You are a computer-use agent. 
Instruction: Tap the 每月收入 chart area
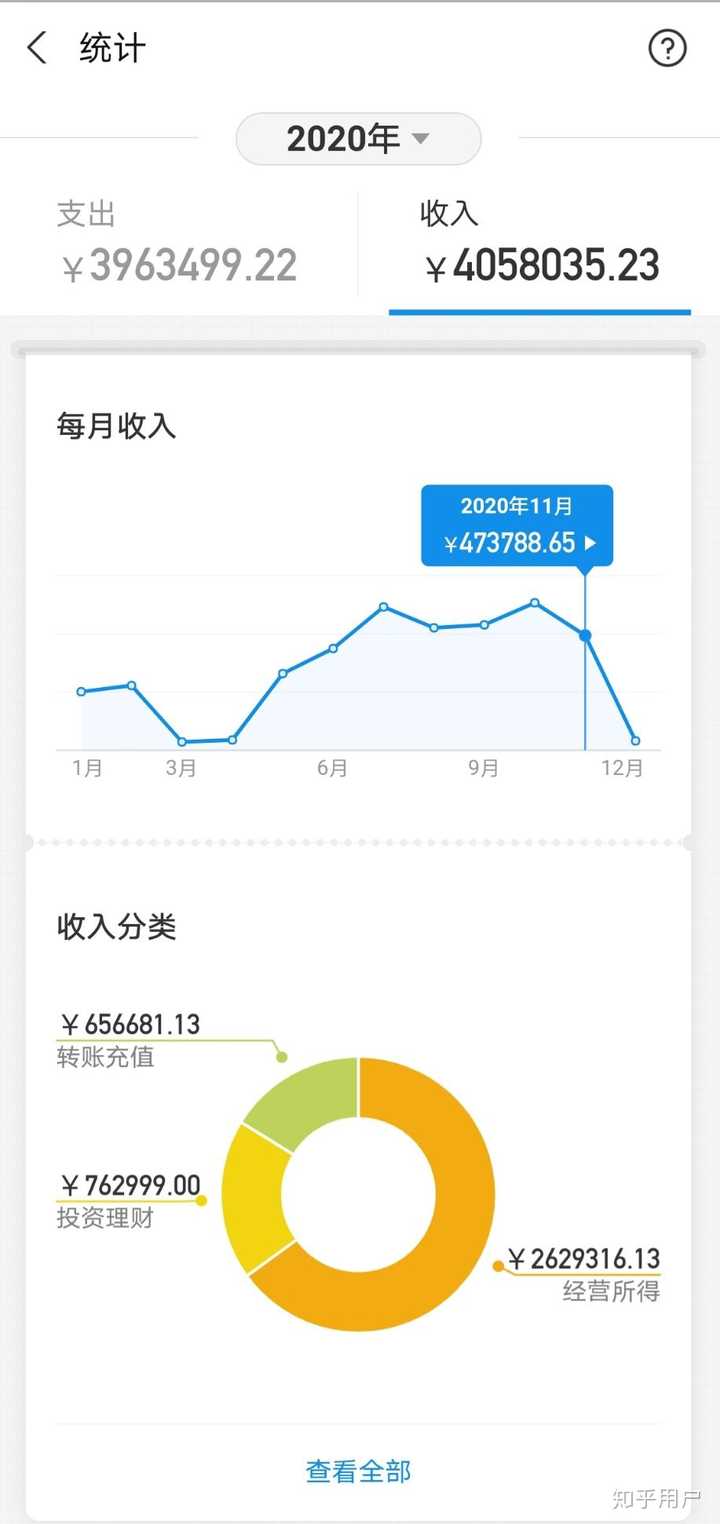pos(360,660)
